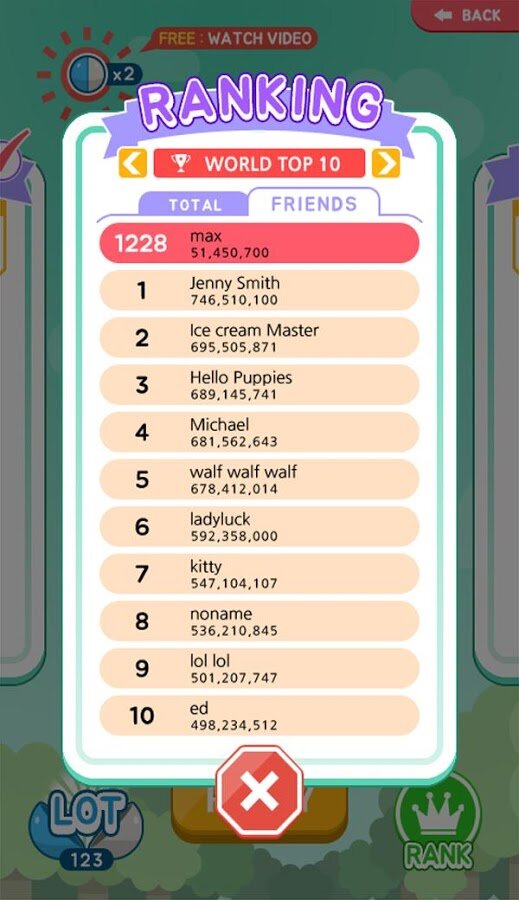Open the Rank crown button
Image resolution: width=519 pixels, height=900 pixels.
(438, 822)
